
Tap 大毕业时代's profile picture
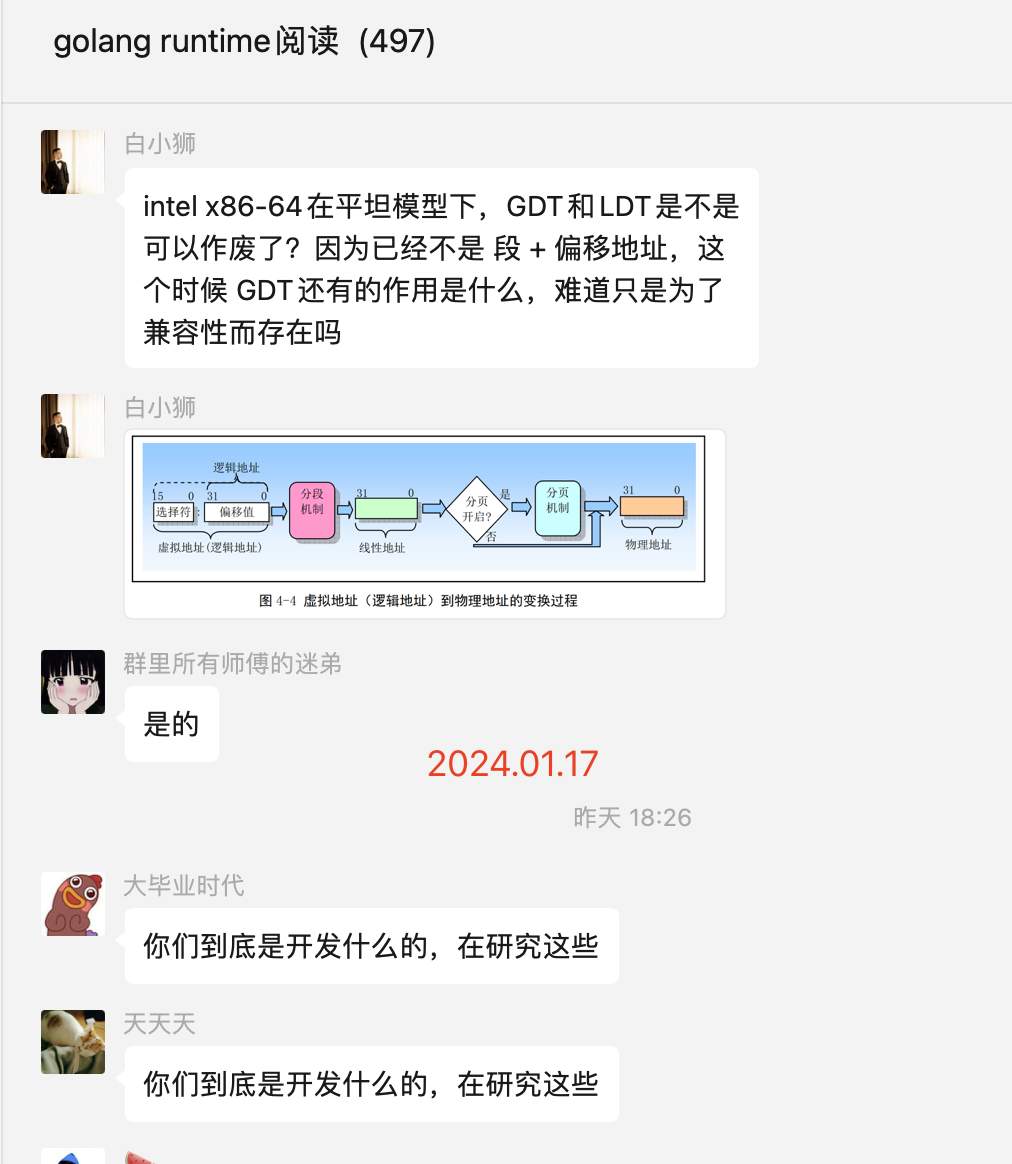click(73, 904)
